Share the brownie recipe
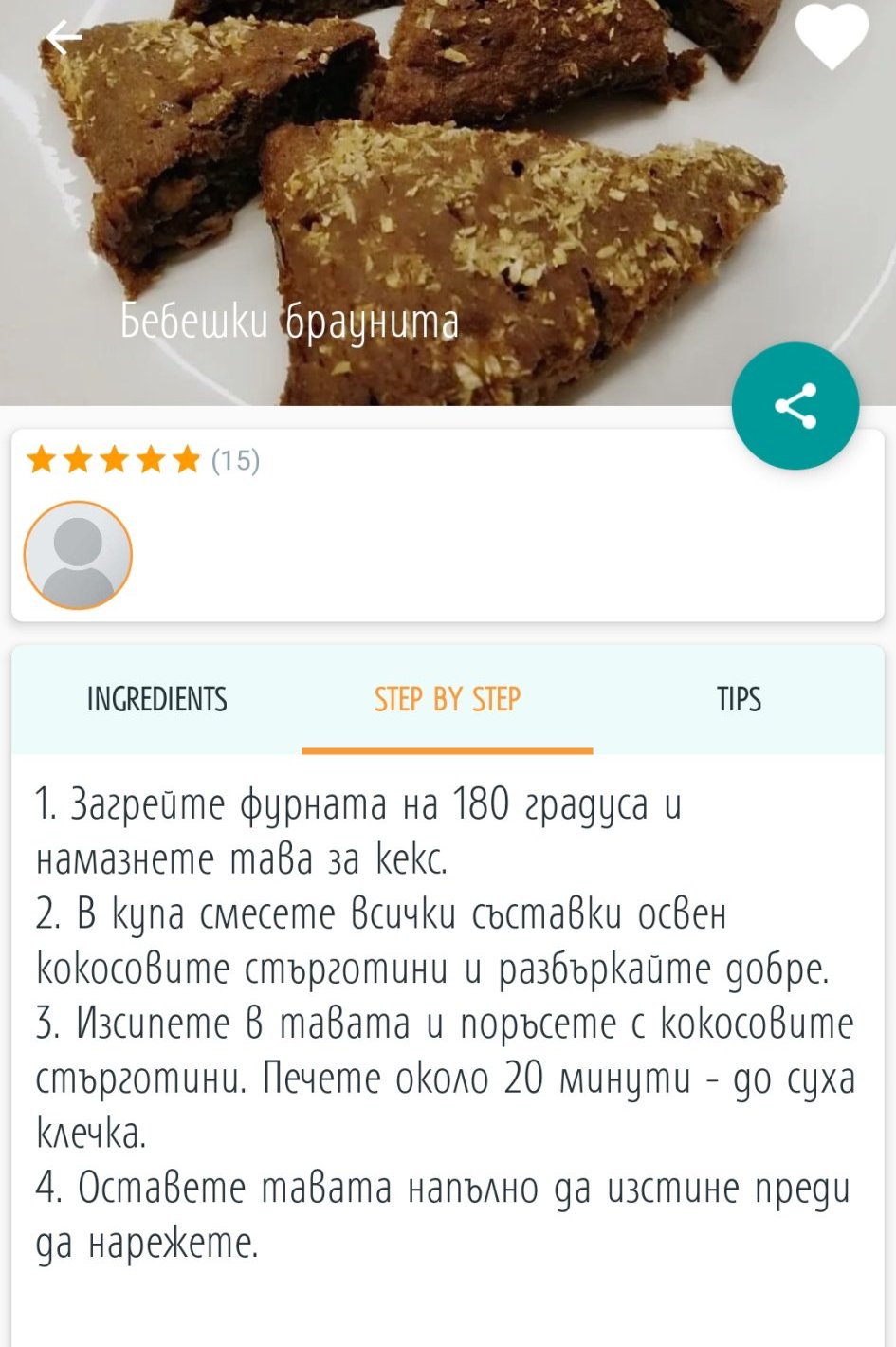 tap(795, 406)
